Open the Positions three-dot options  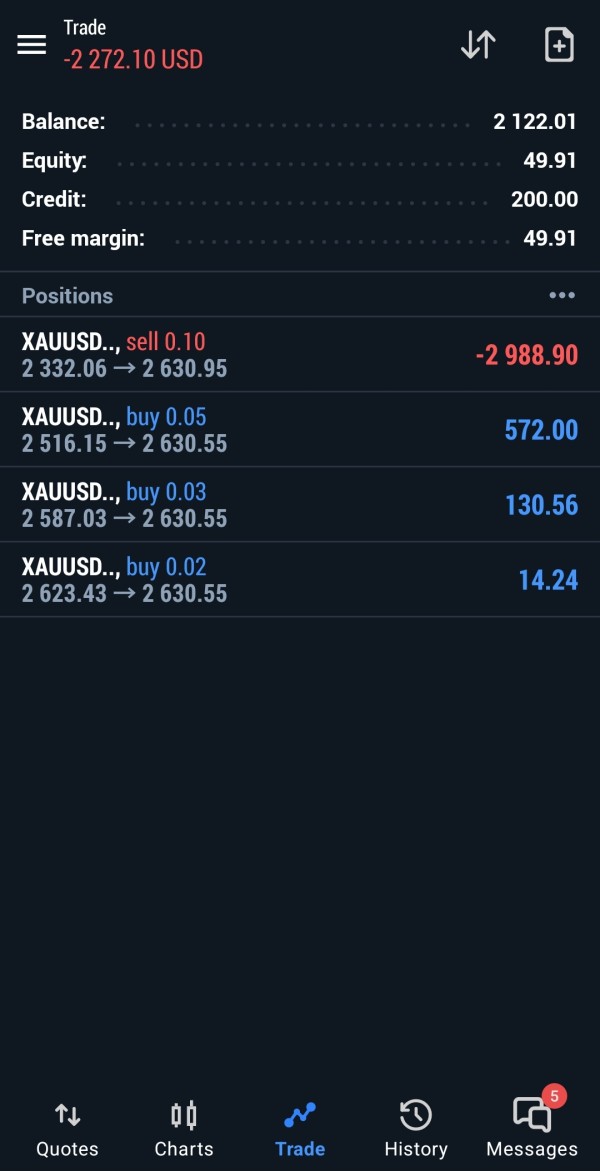[x=562, y=295]
